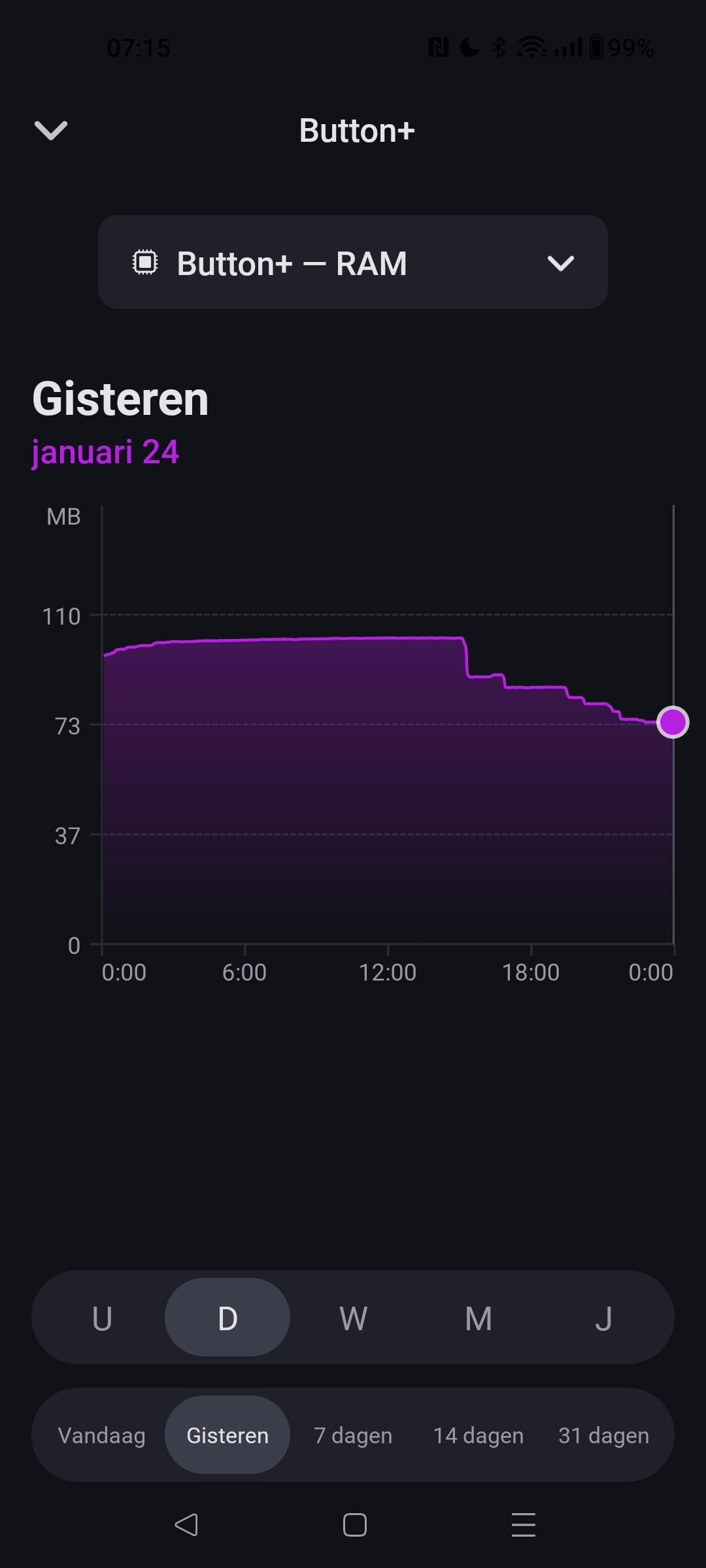Image resolution: width=706 pixels, height=1568 pixels.
Task: Tap the purple marker on the RAM graph
Action: [673, 723]
